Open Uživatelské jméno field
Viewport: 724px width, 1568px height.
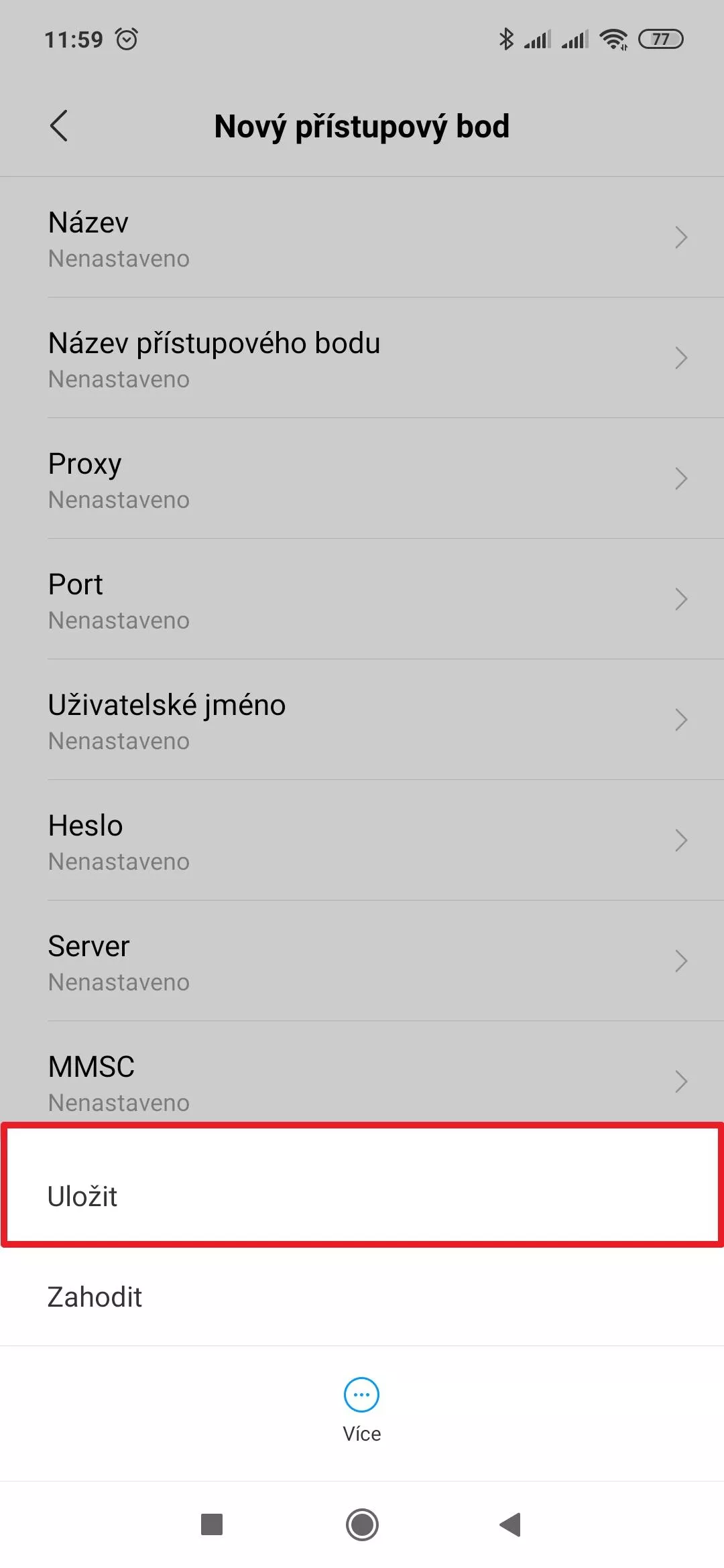point(362,720)
